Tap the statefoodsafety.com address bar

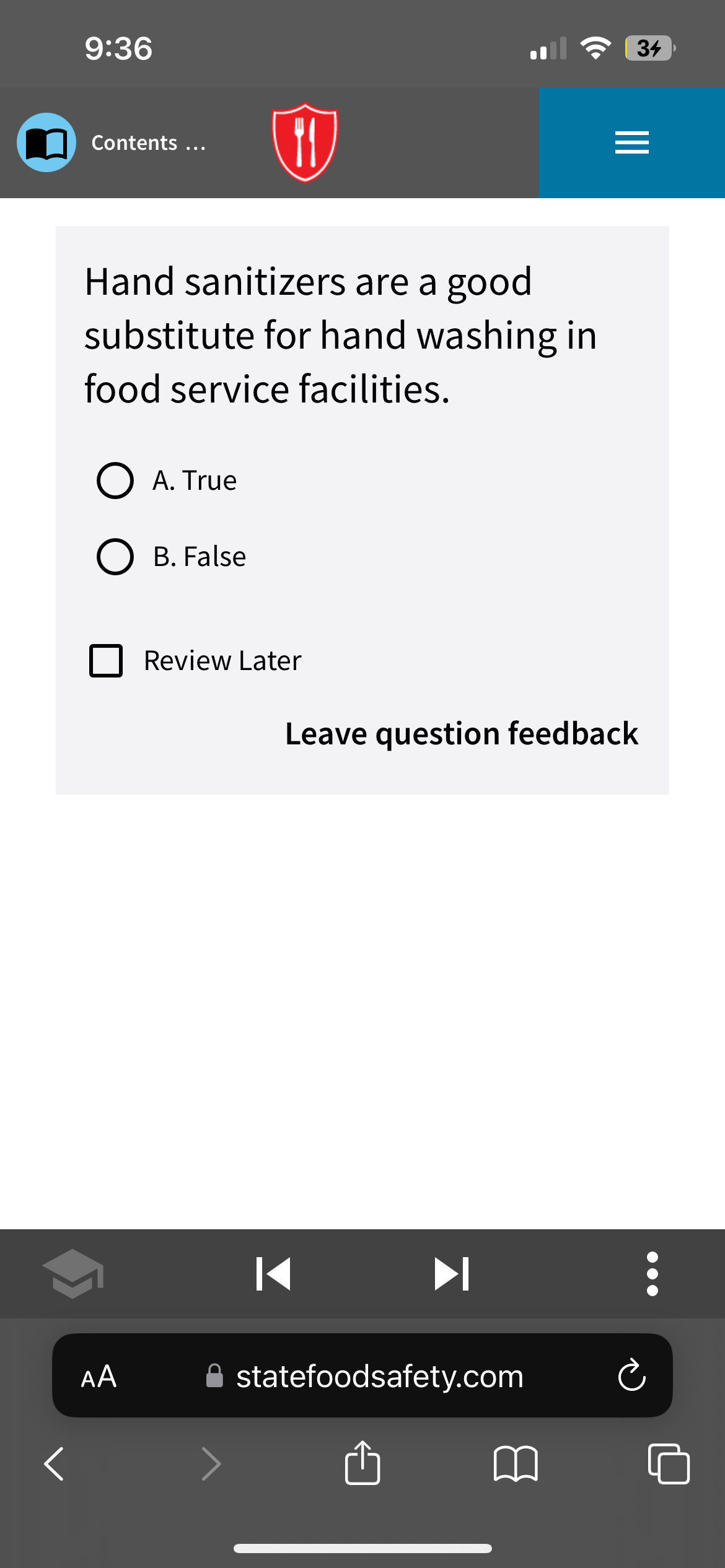tap(378, 1377)
